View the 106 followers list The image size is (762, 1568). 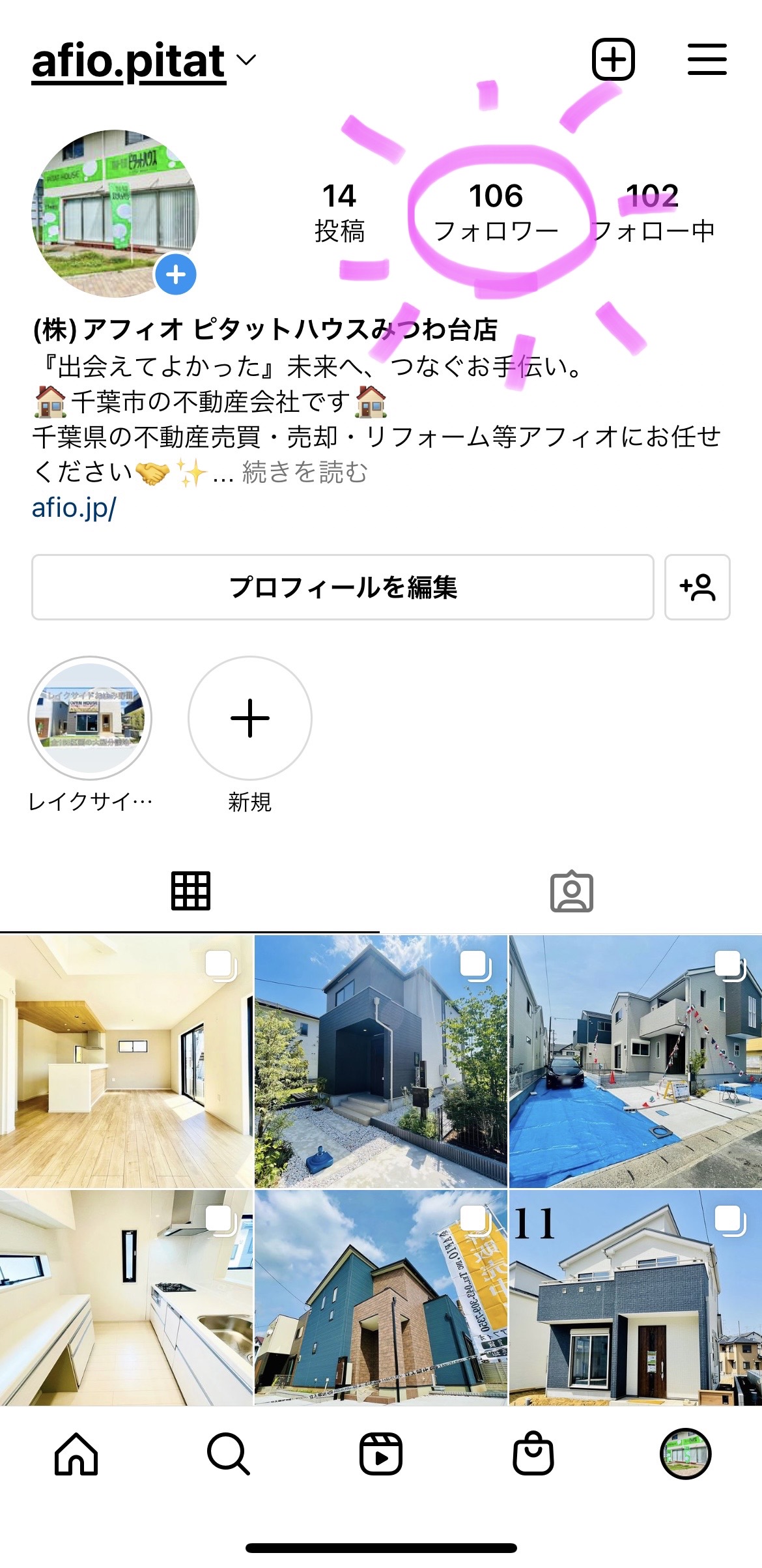point(496,212)
